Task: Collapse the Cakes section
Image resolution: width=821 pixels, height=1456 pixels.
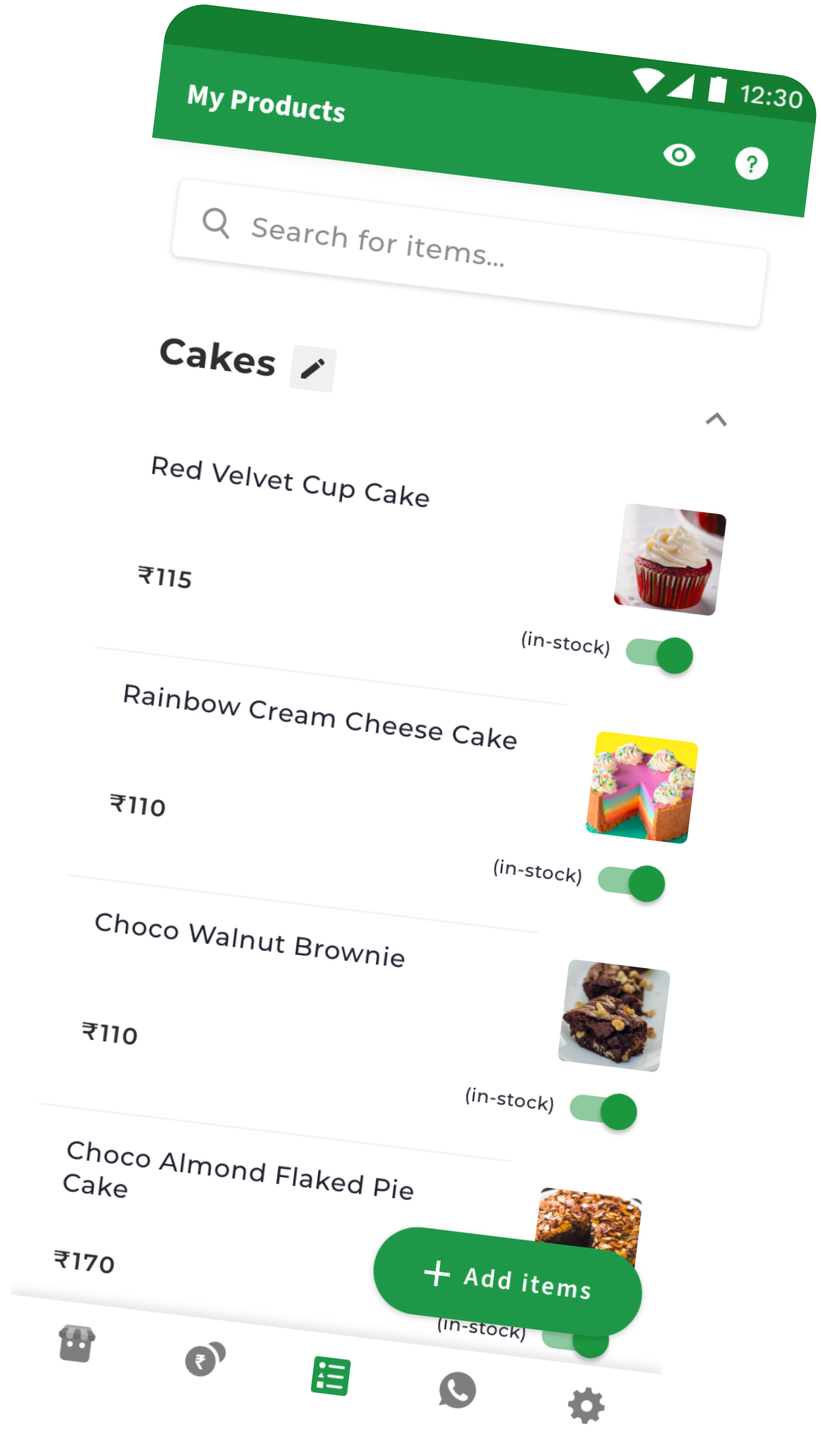Action: [716, 420]
